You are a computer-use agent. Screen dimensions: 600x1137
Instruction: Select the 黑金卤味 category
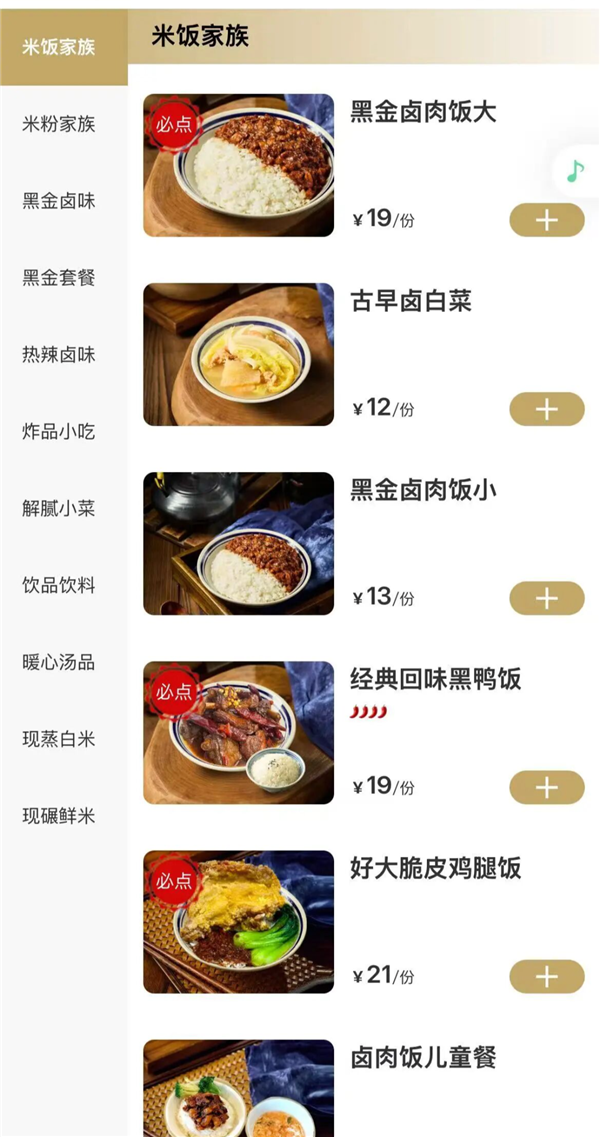click(x=59, y=201)
